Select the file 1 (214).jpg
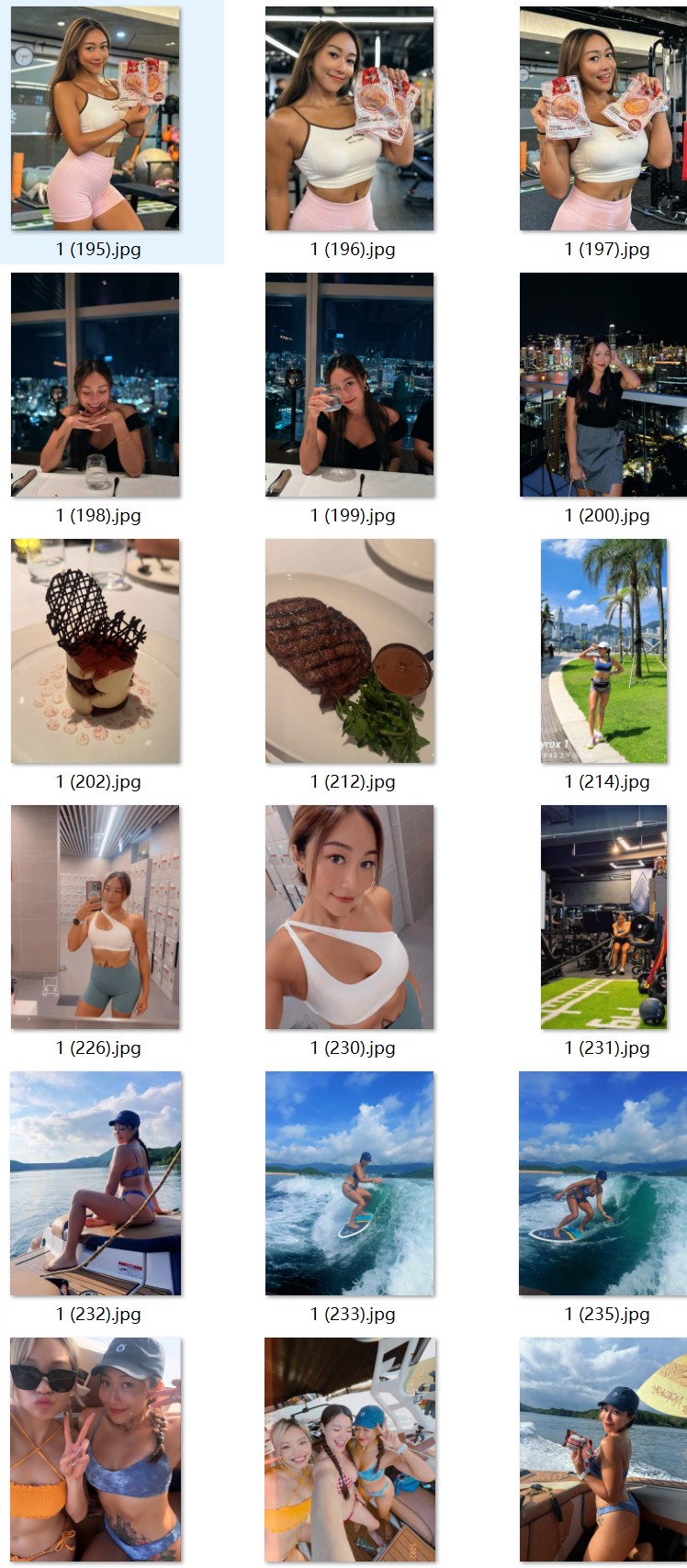Screen dimensions: 687x1568 click(603, 651)
